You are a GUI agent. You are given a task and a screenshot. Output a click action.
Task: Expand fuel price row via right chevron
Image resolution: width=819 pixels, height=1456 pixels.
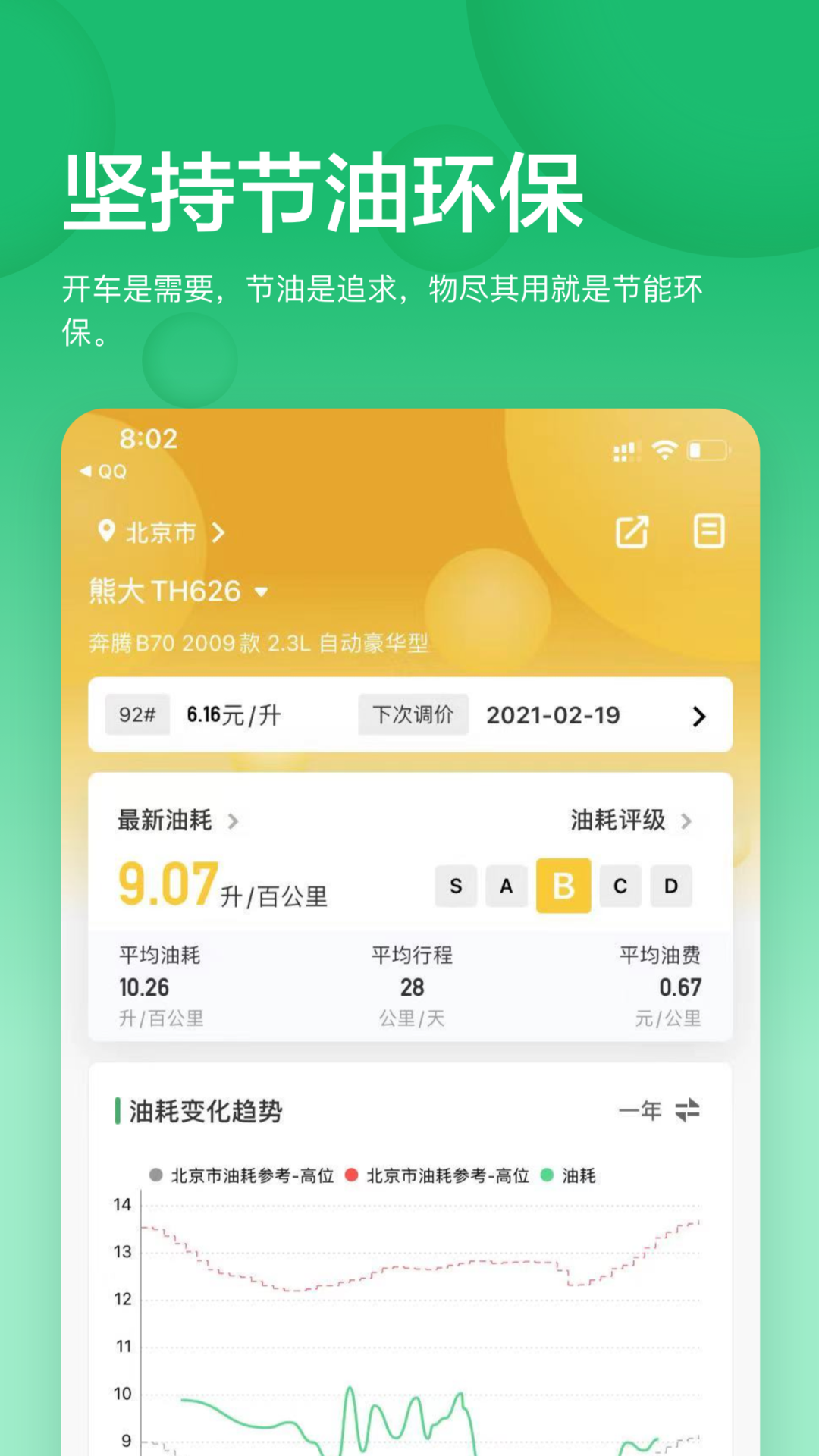pos(698,715)
